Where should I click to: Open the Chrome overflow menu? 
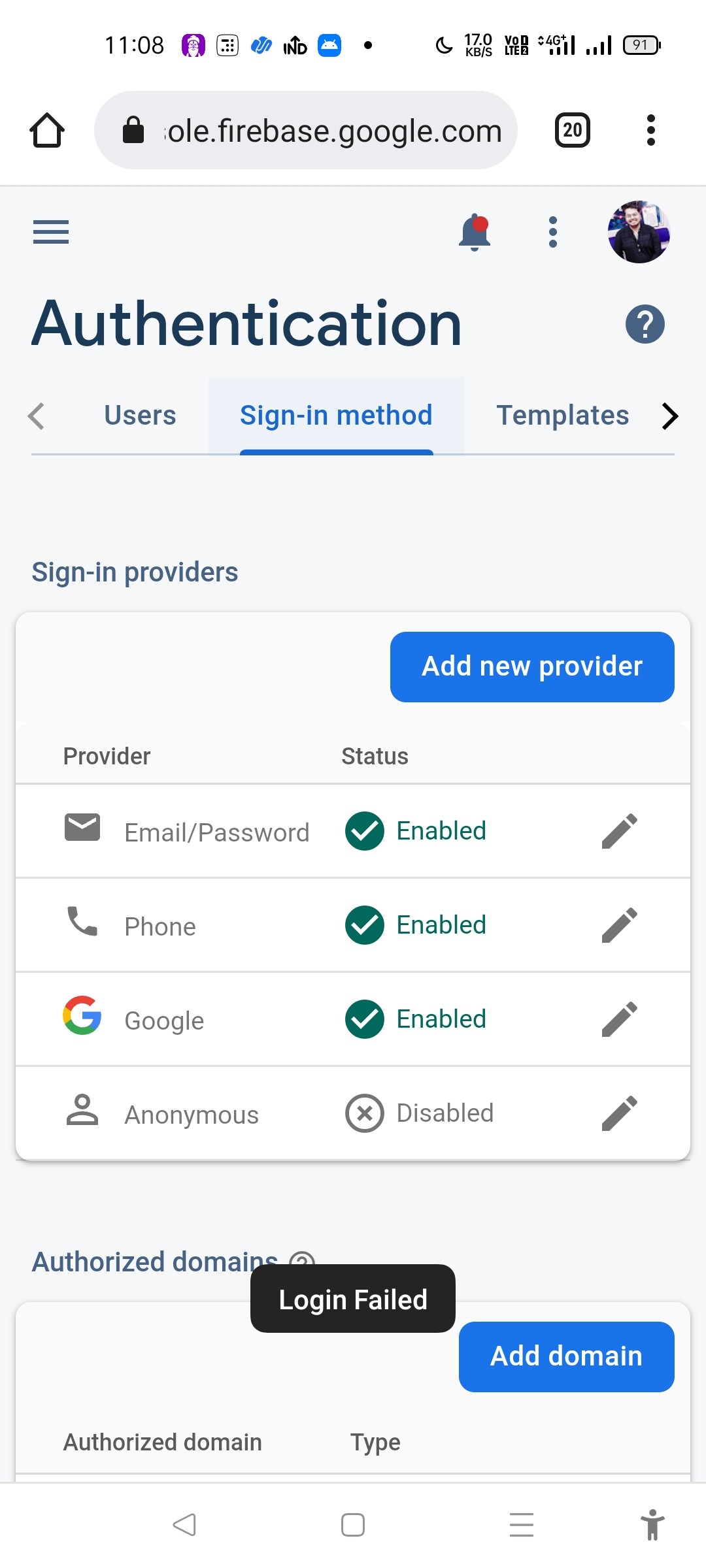tap(650, 130)
